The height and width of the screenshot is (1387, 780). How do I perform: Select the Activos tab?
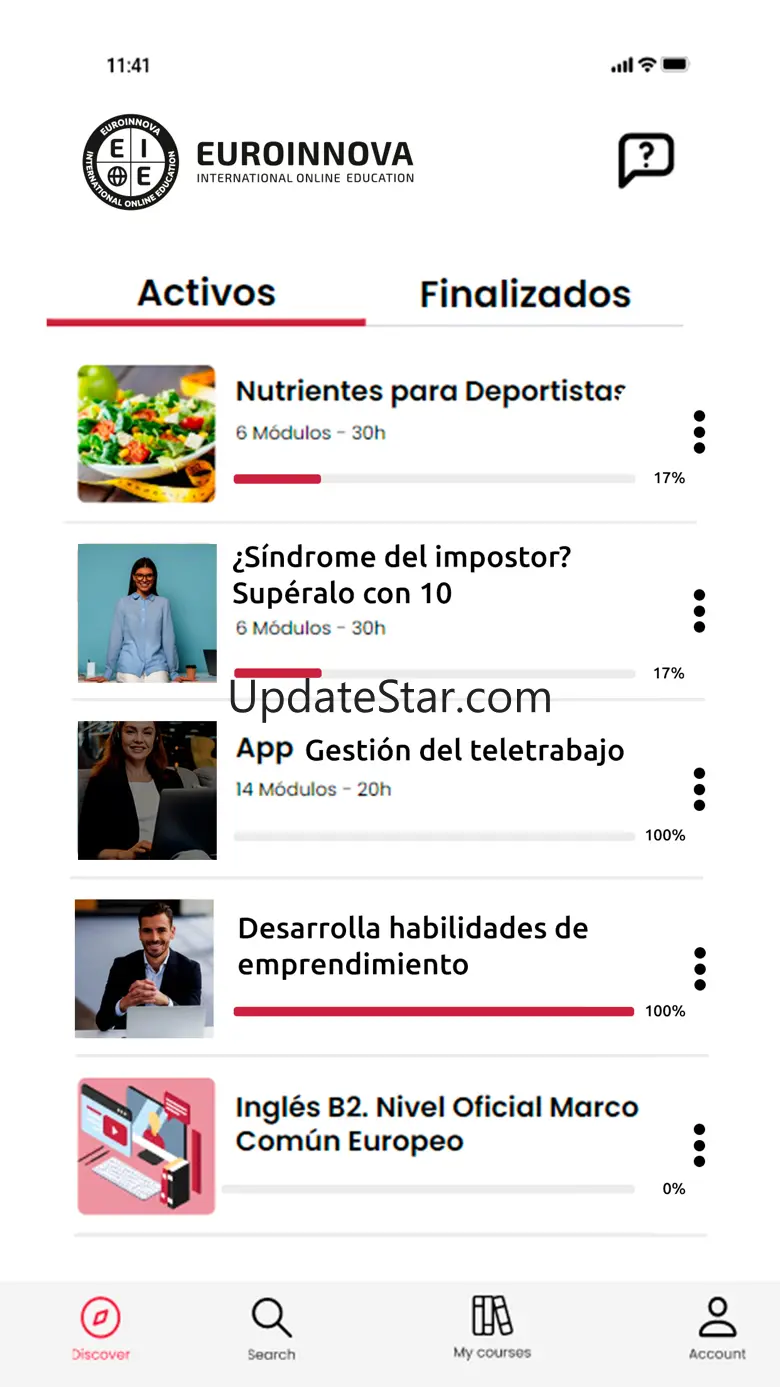click(206, 293)
